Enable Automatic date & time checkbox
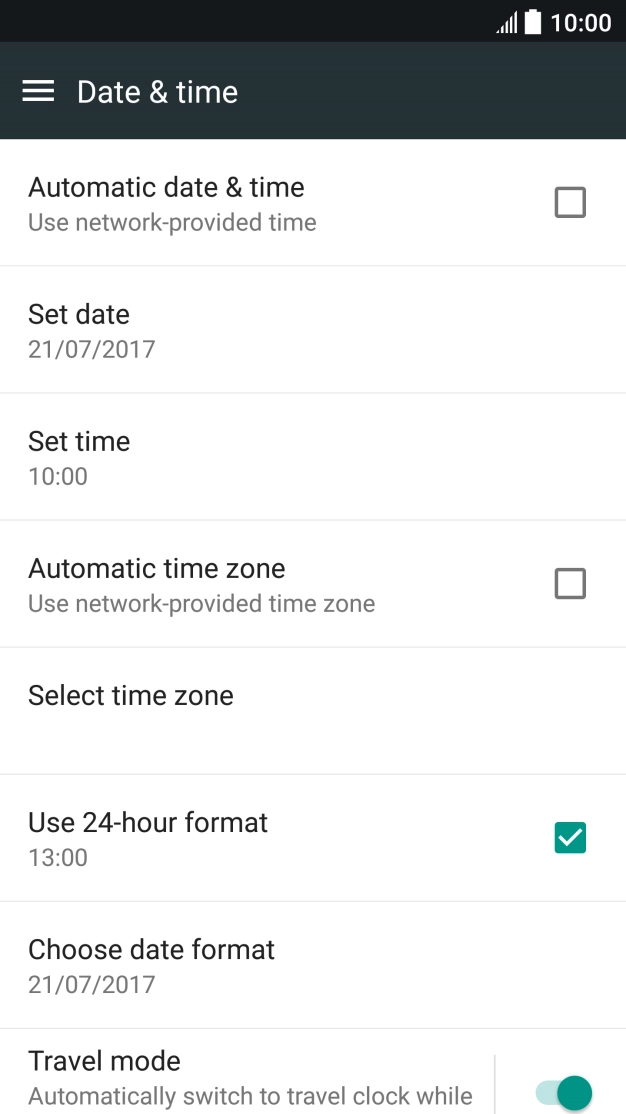 pyautogui.click(x=570, y=203)
